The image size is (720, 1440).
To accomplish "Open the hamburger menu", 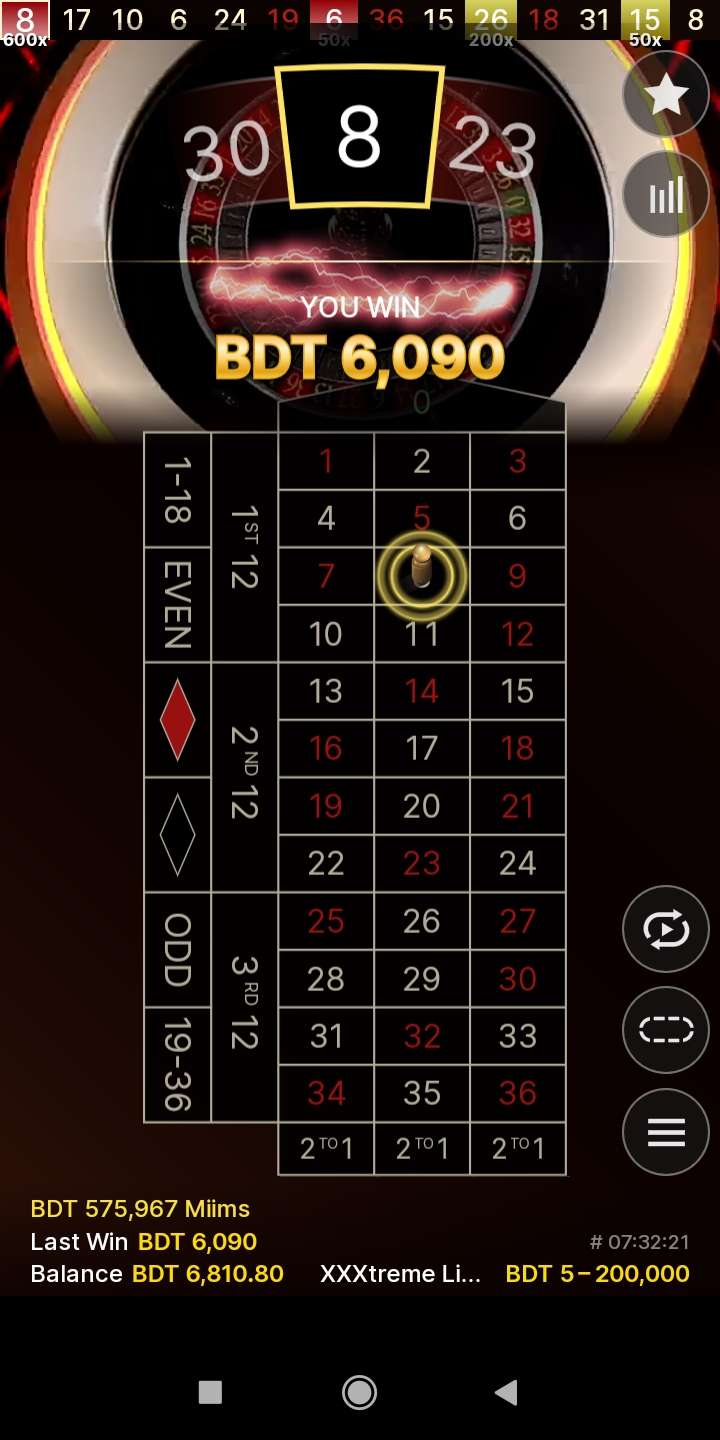I will pyautogui.click(x=666, y=1132).
